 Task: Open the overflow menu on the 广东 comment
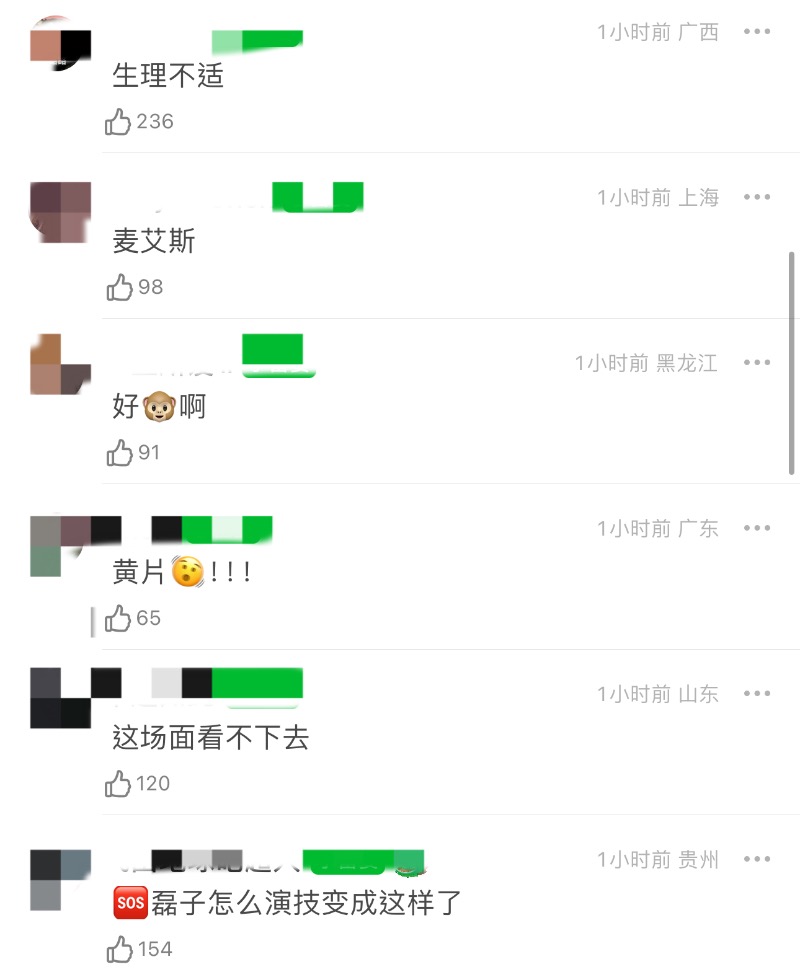pos(757,528)
